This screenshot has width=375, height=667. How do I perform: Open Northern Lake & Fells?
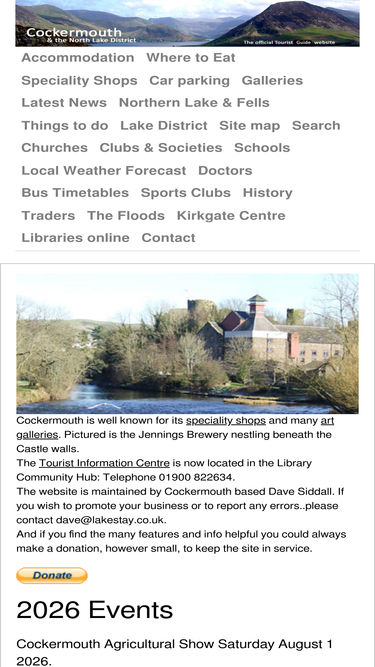(x=194, y=103)
